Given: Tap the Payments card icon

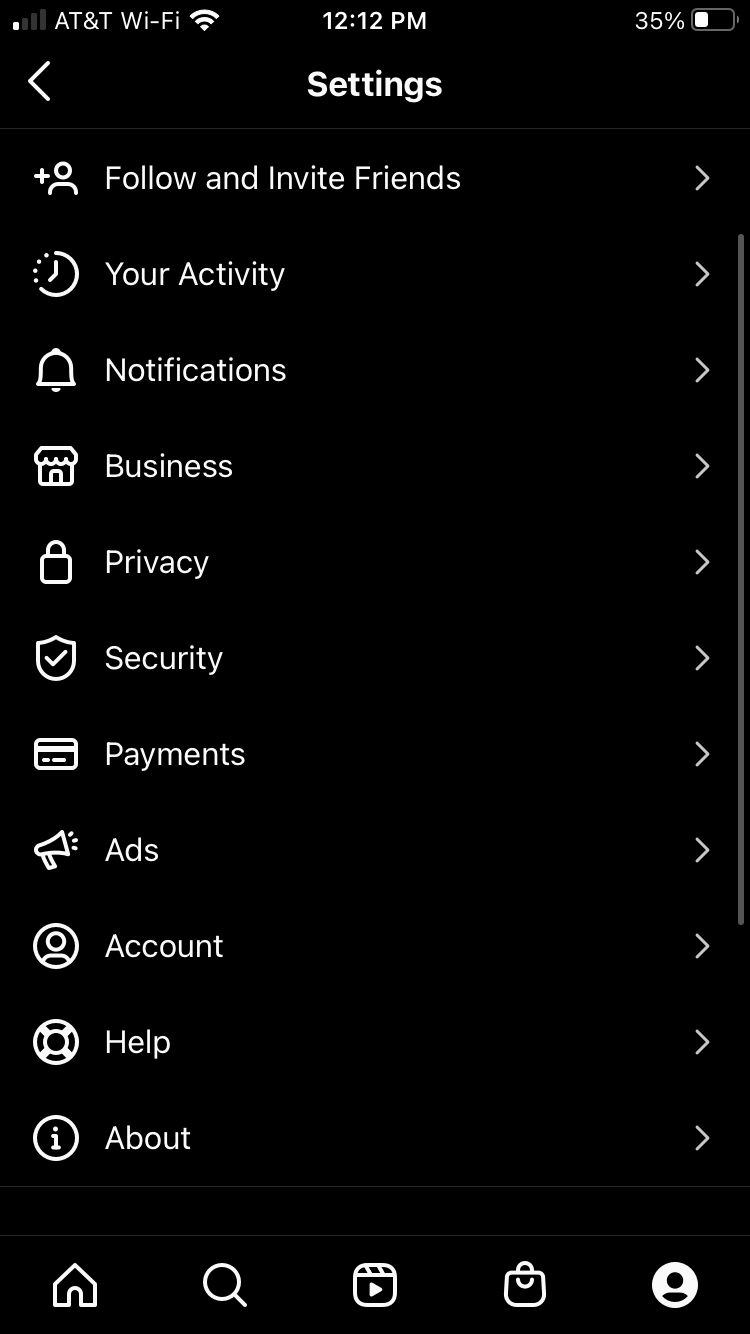Looking at the screenshot, I should pyautogui.click(x=56, y=754).
